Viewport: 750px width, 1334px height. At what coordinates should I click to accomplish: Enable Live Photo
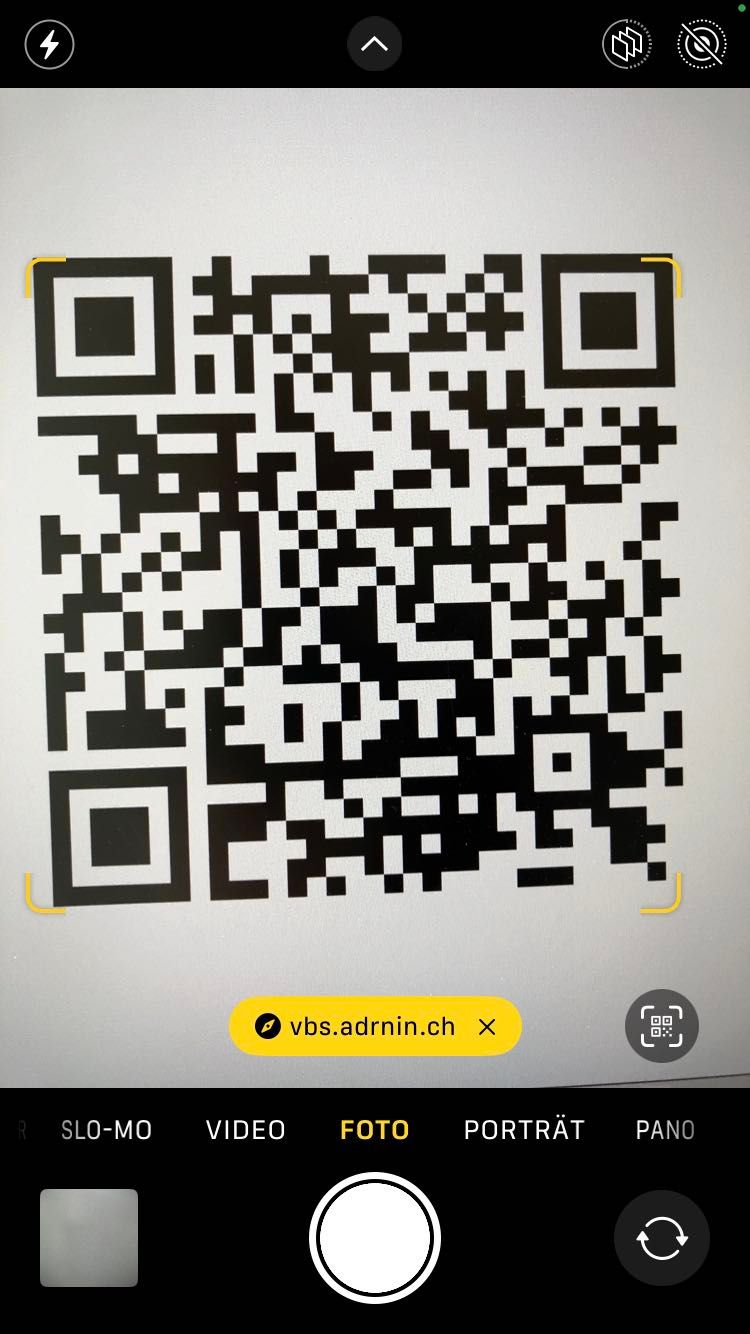tap(701, 45)
